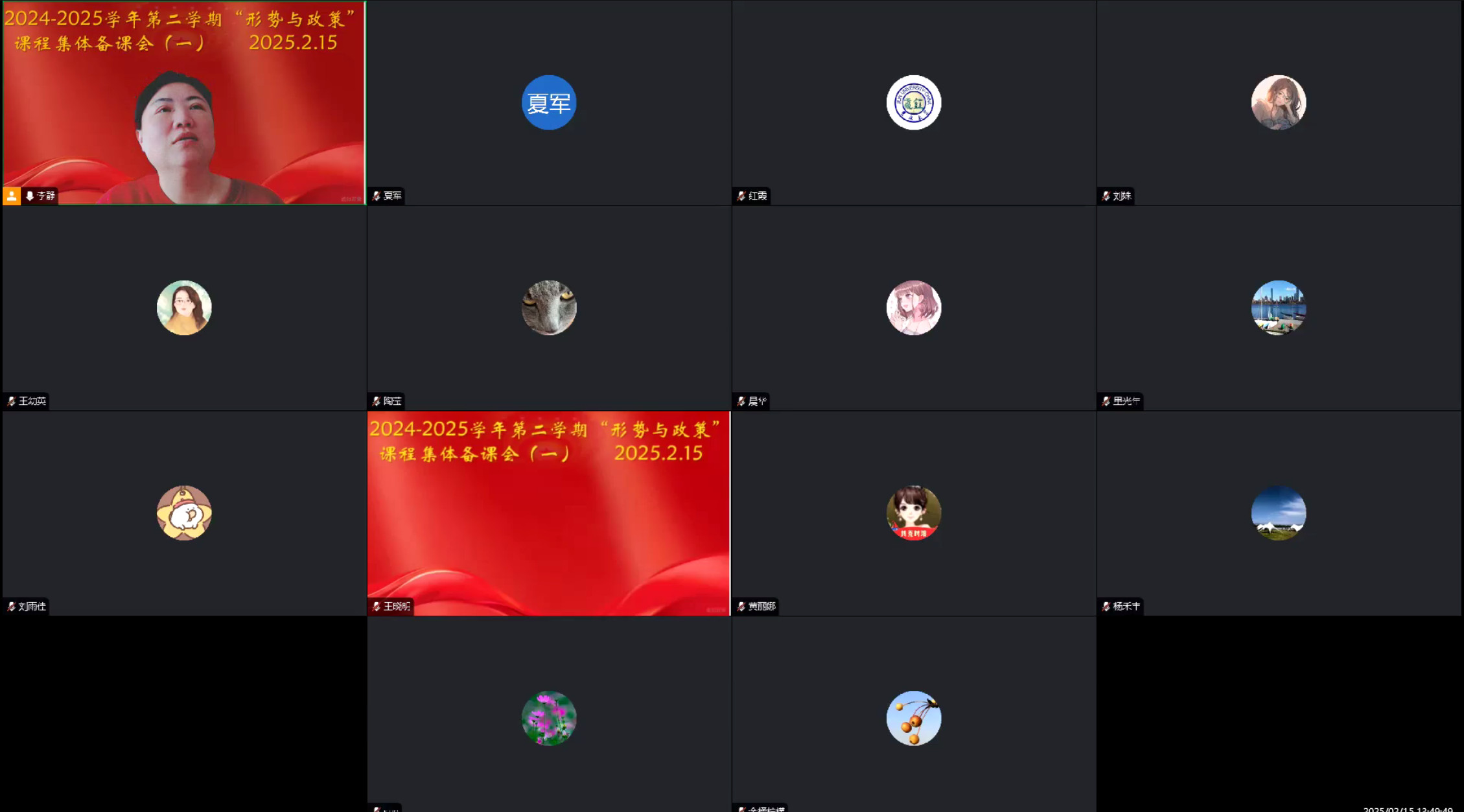1464x812 pixels.
Task: Select the 王幼英 participant tile
Action: click(184, 308)
